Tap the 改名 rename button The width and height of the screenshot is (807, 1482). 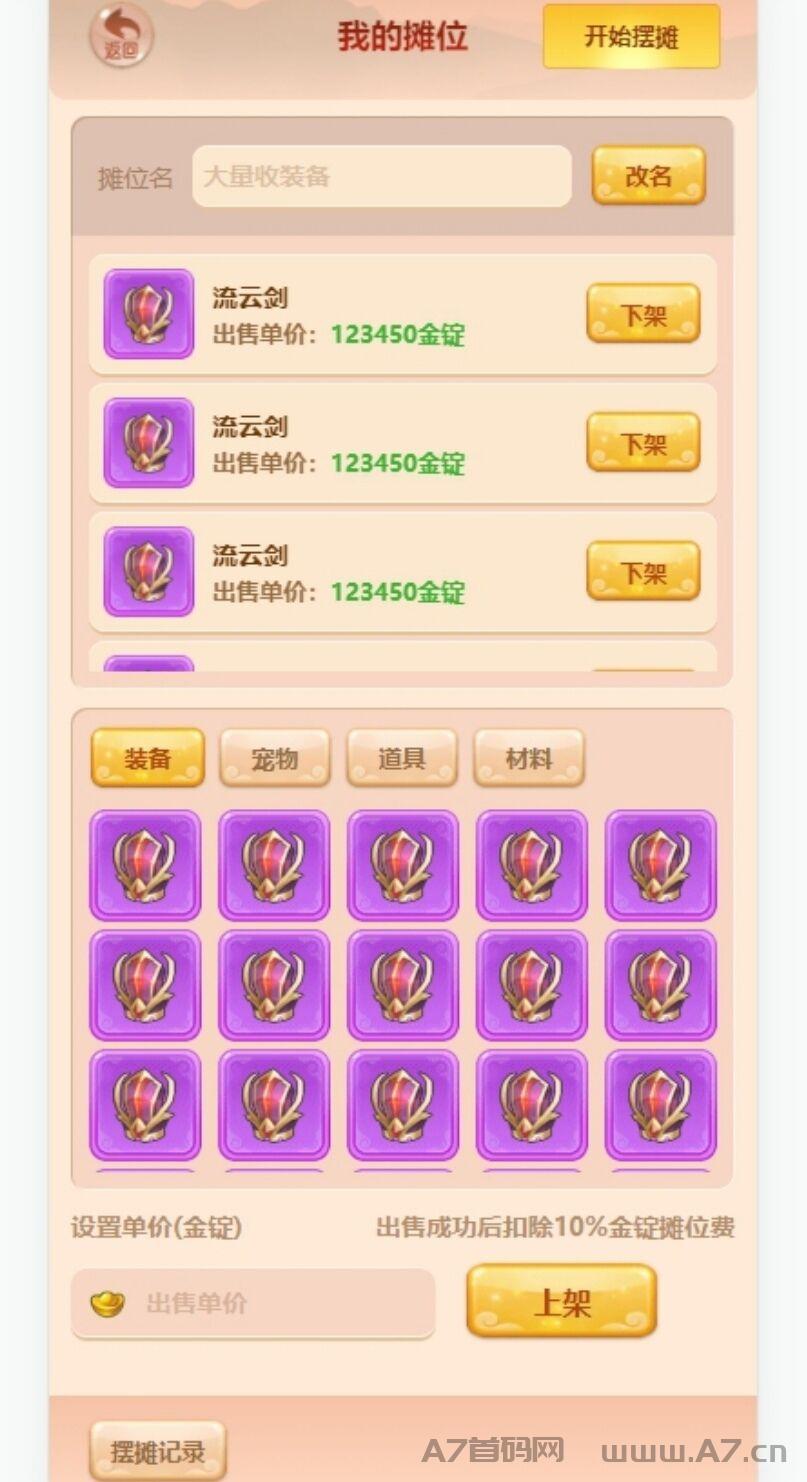pos(648,176)
